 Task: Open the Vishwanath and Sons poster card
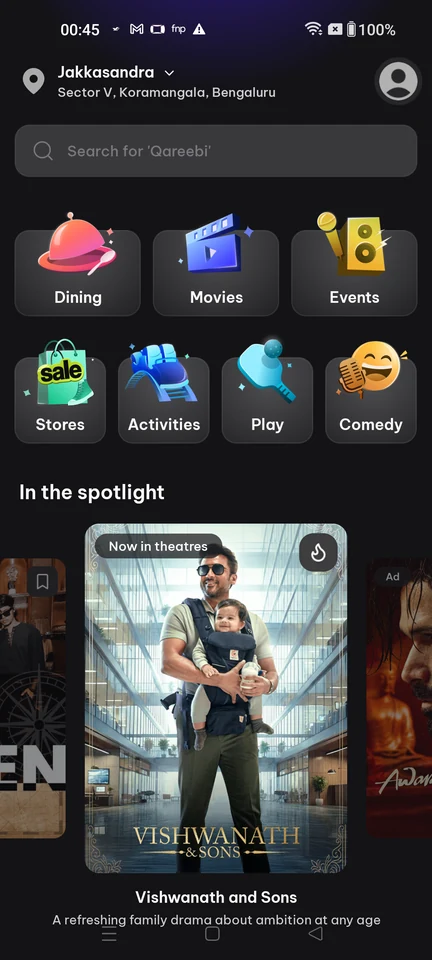(x=216, y=698)
